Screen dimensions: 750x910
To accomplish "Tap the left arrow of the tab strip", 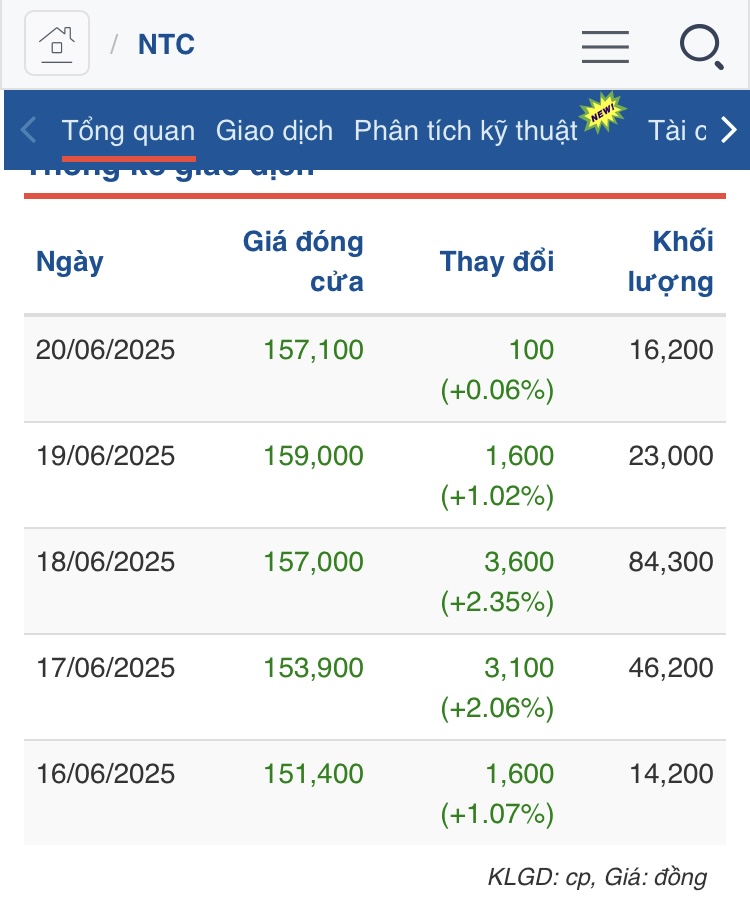I will 29,130.
